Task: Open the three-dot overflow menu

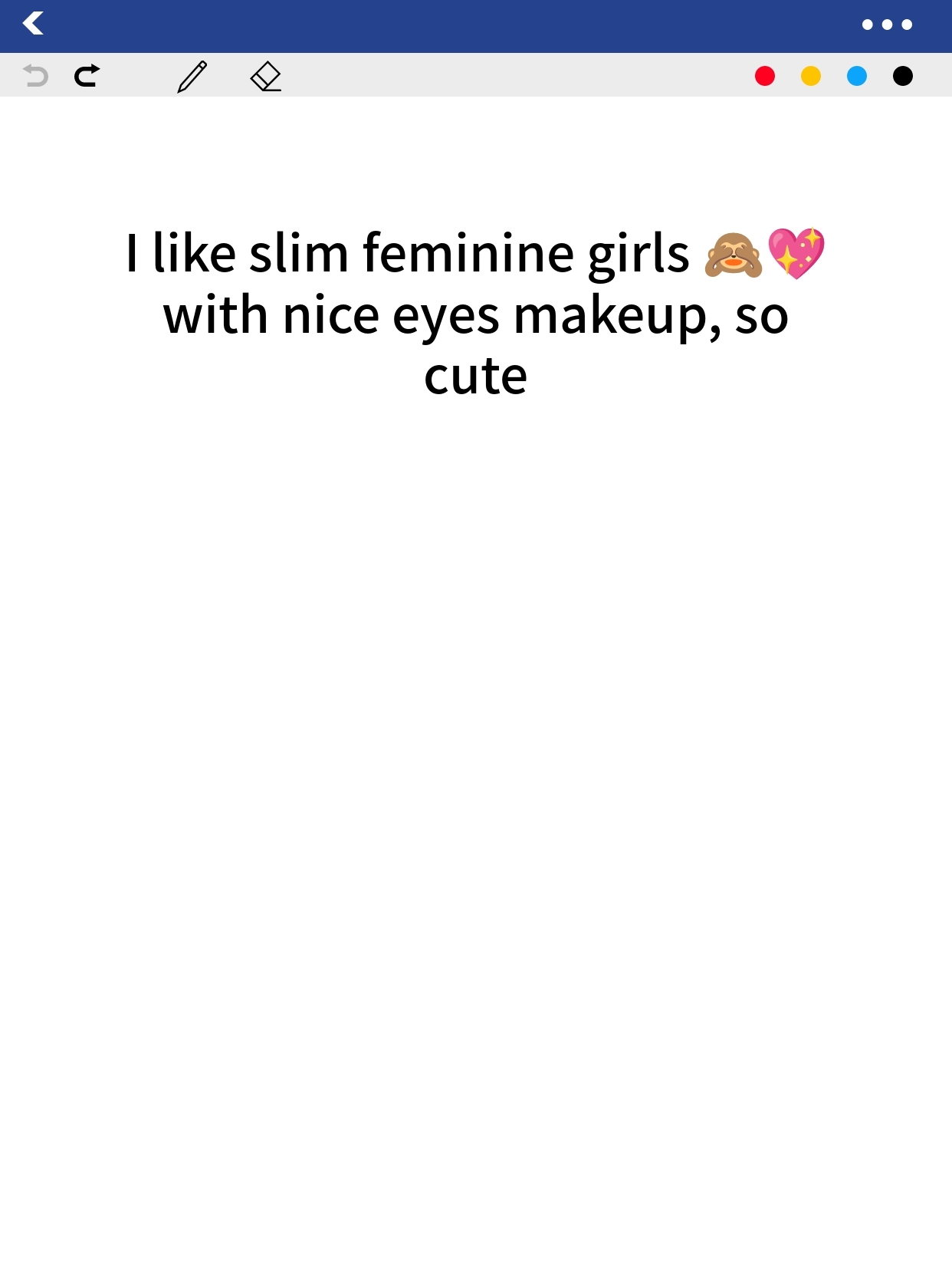Action: point(887,25)
